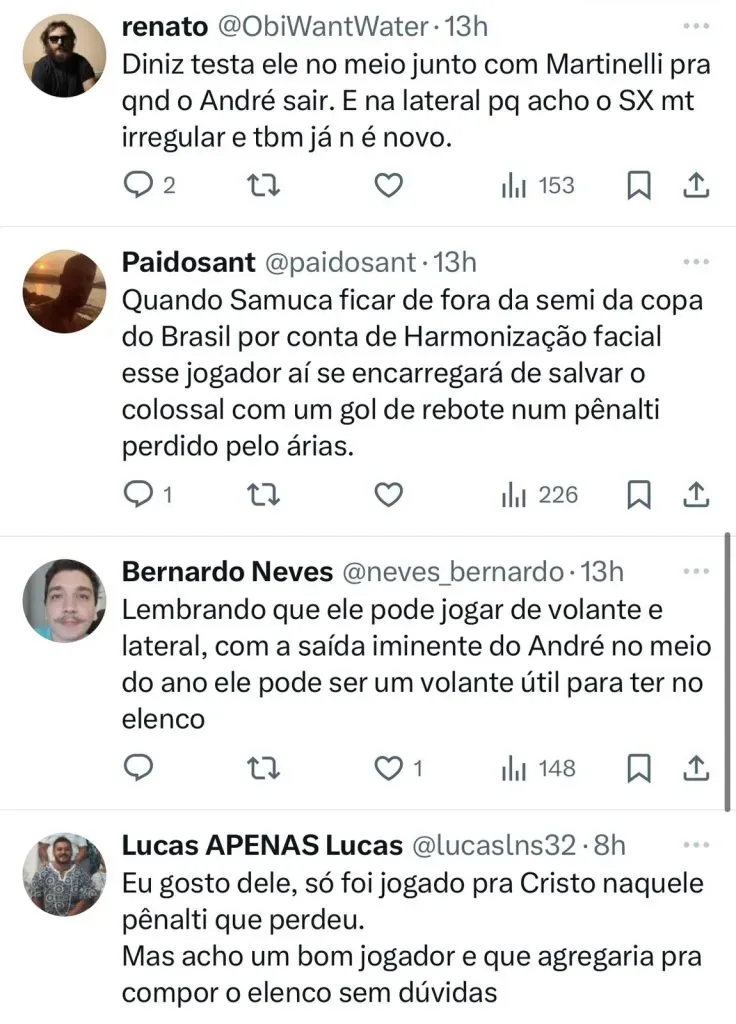Image resolution: width=736 pixels, height=1024 pixels.
Task: Like Bernardo Neves's tweet
Action: (x=389, y=768)
